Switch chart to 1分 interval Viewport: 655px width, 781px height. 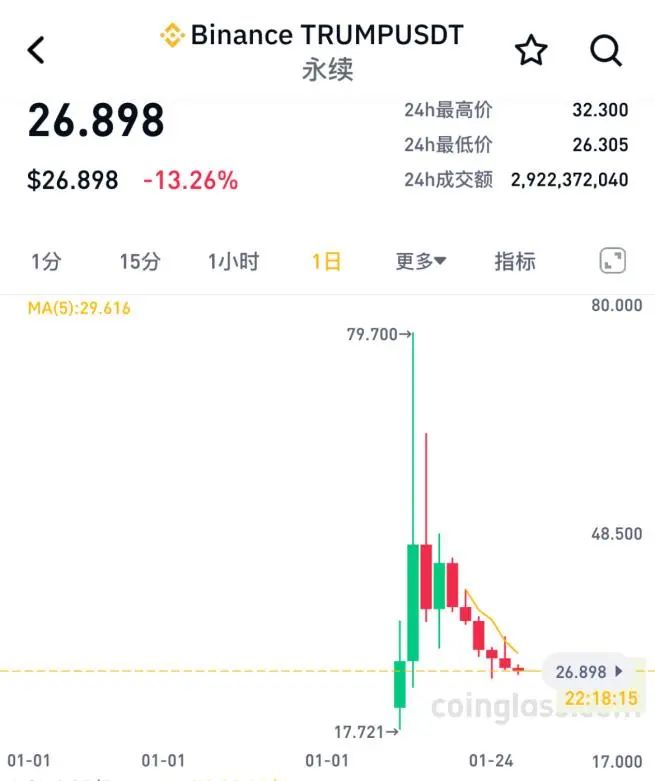tap(46, 262)
